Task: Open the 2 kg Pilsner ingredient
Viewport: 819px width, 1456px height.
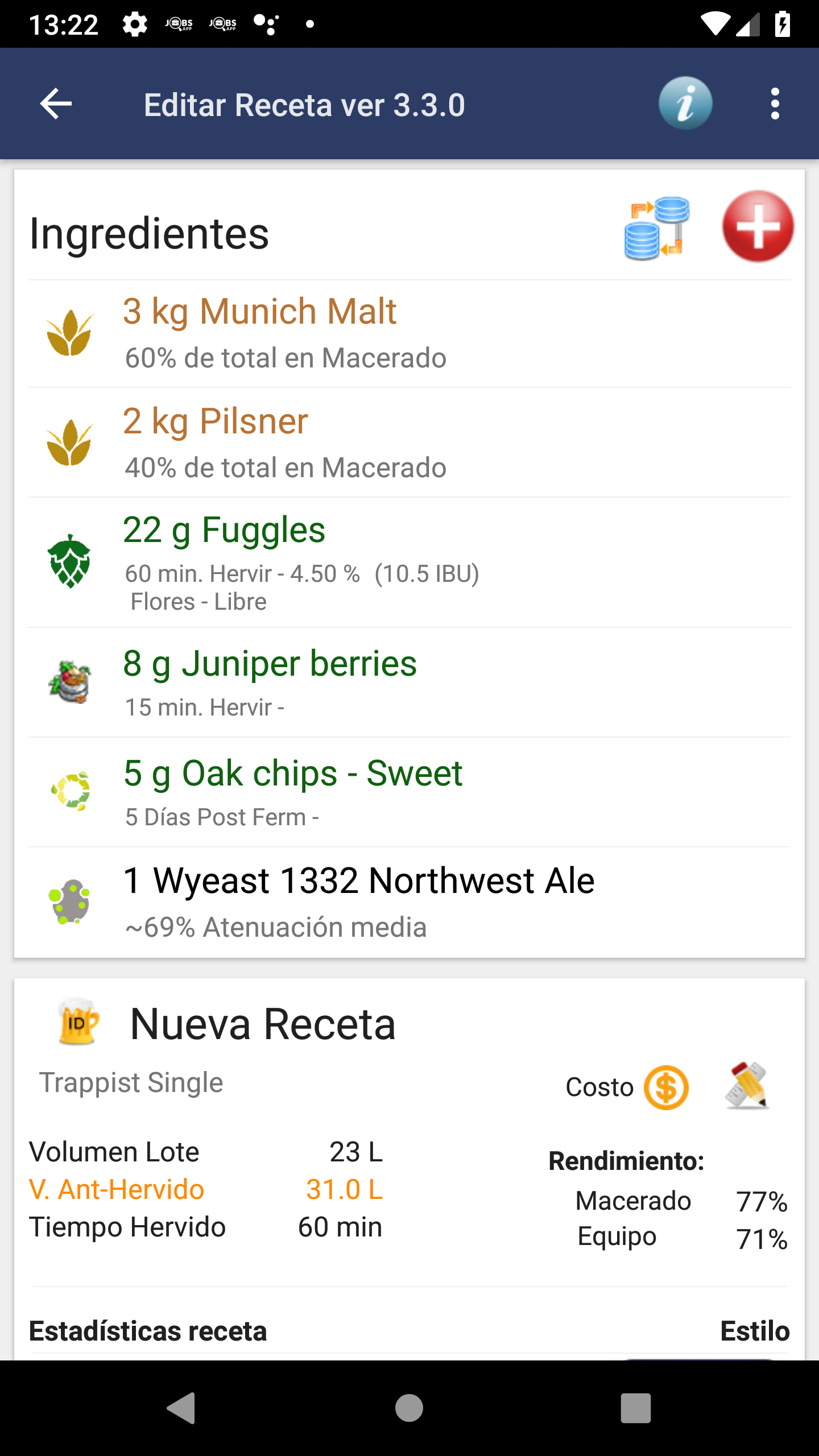Action: tap(409, 443)
